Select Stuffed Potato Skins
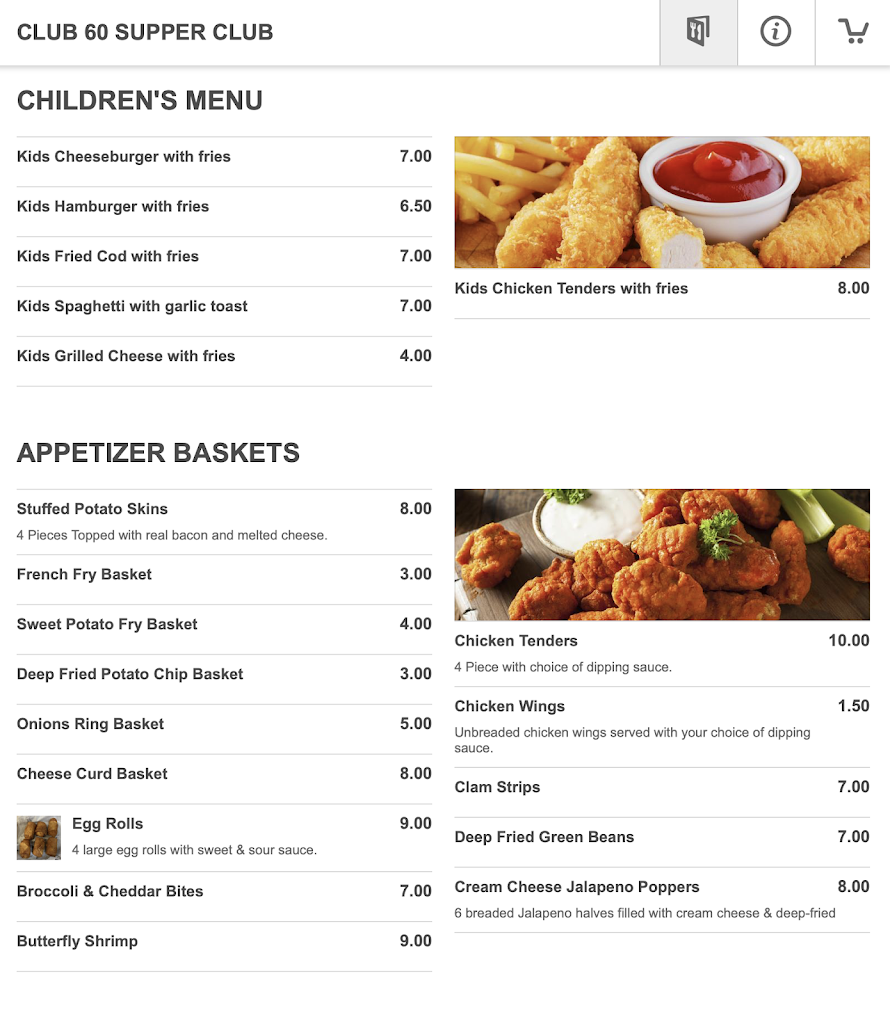The height and width of the screenshot is (1024, 890). click(92, 509)
